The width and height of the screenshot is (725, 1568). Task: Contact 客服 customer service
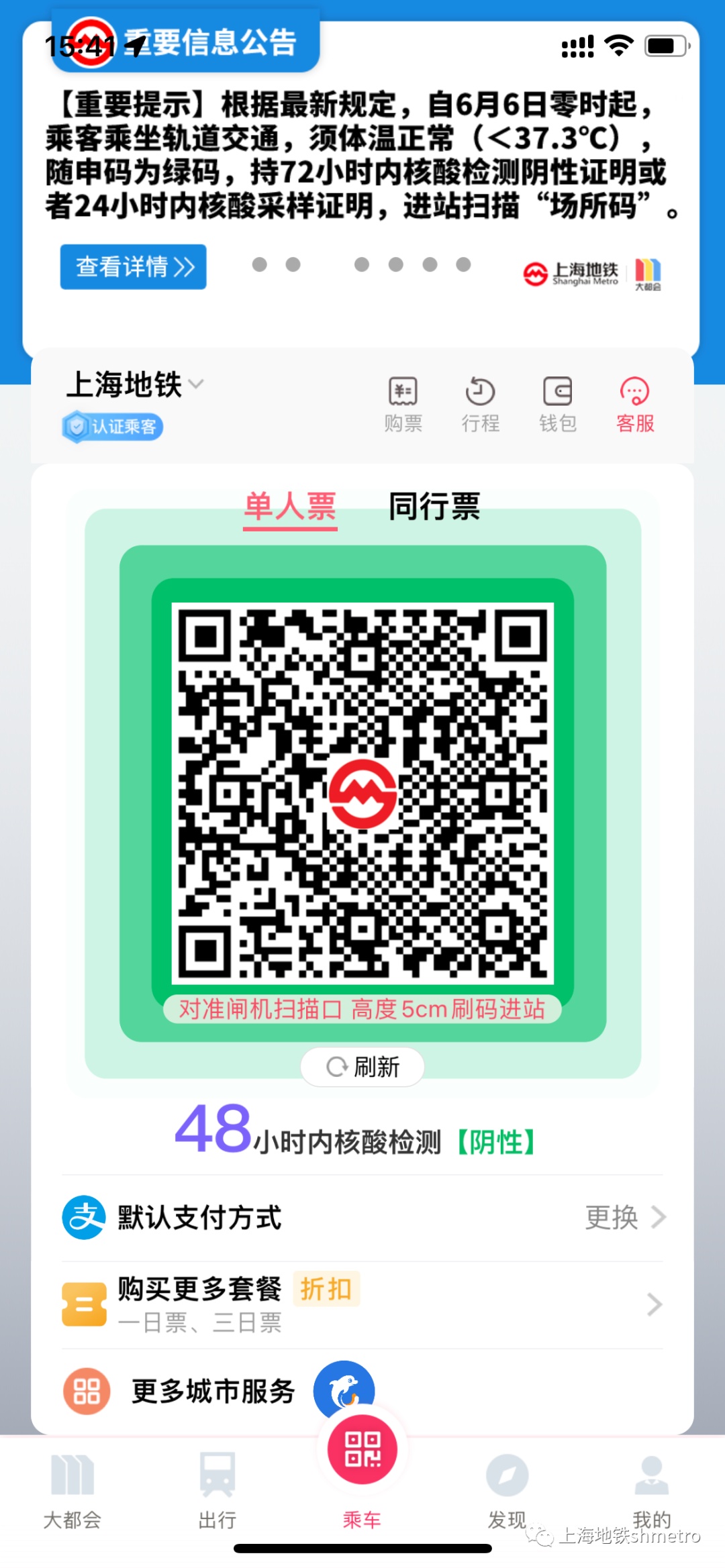coord(634,404)
